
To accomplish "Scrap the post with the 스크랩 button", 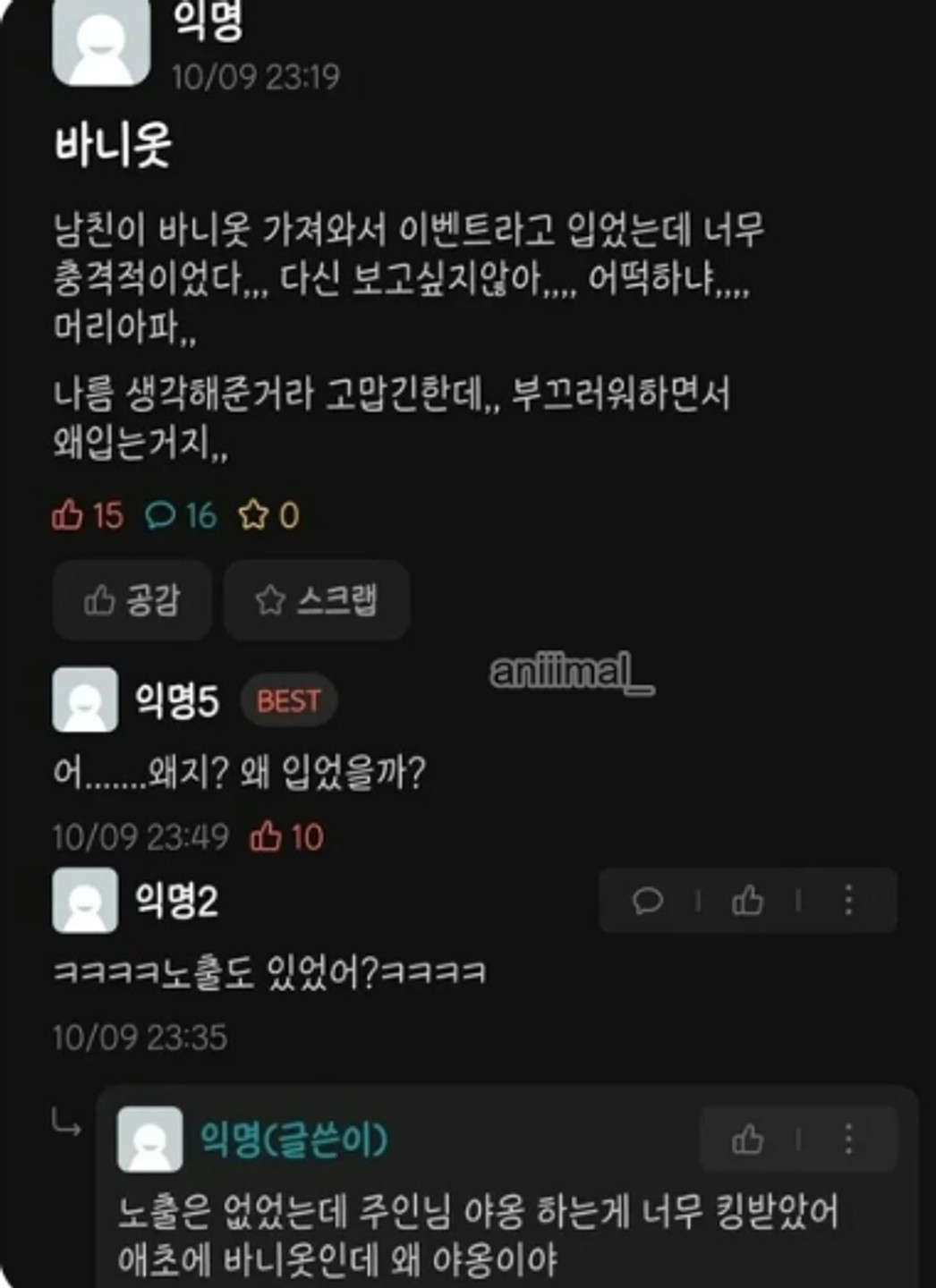I will coord(316,600).
